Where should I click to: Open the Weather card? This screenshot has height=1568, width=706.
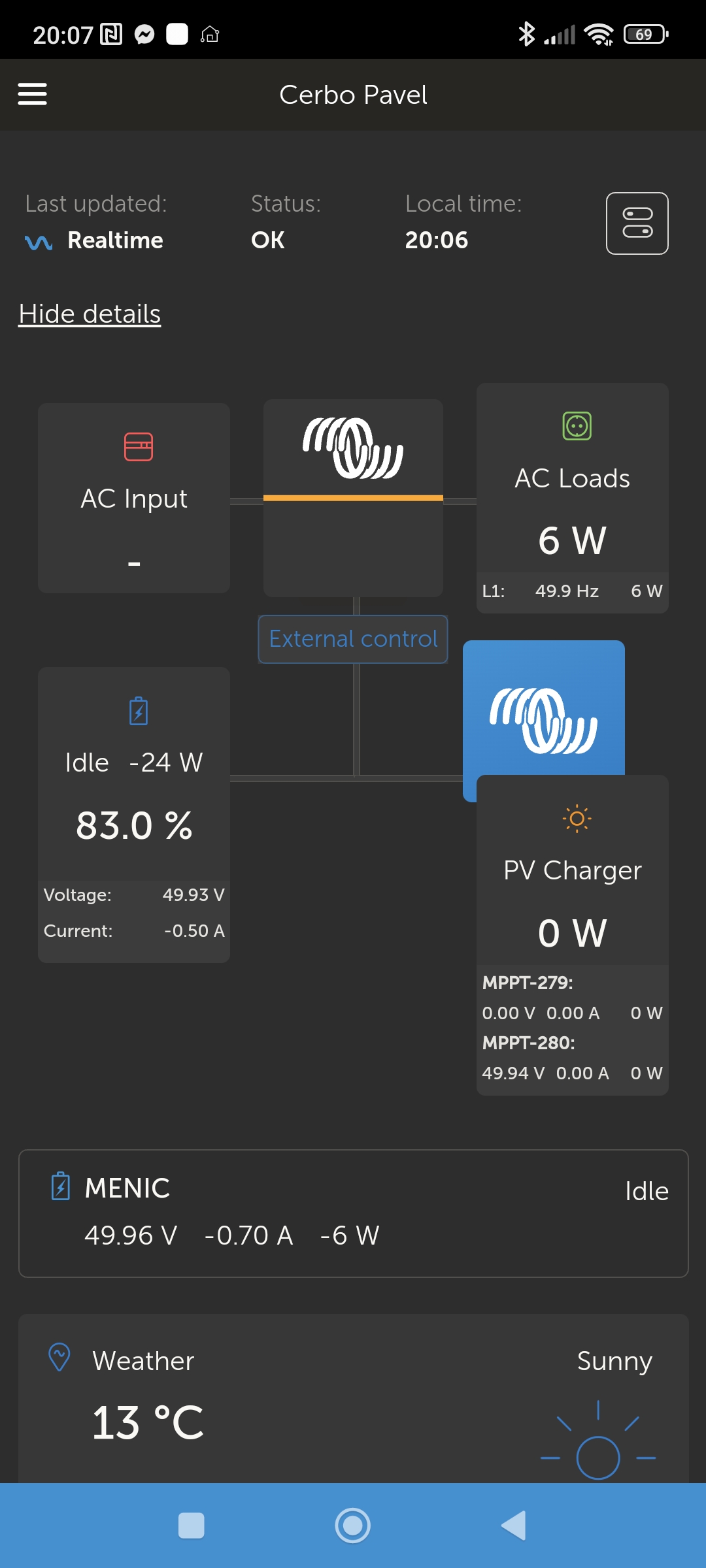tap(353, 1398)
